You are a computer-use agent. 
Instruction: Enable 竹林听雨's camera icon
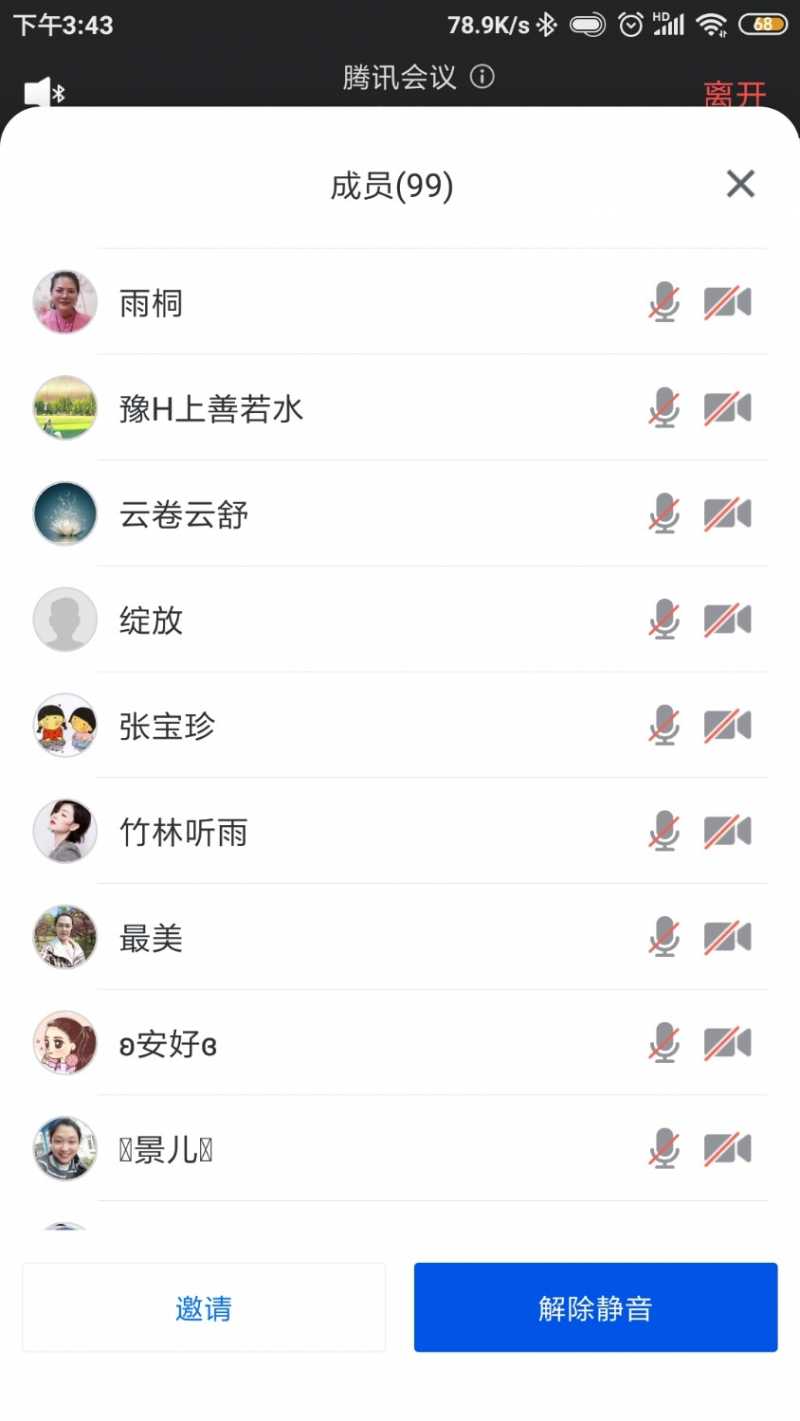point(728,831)
